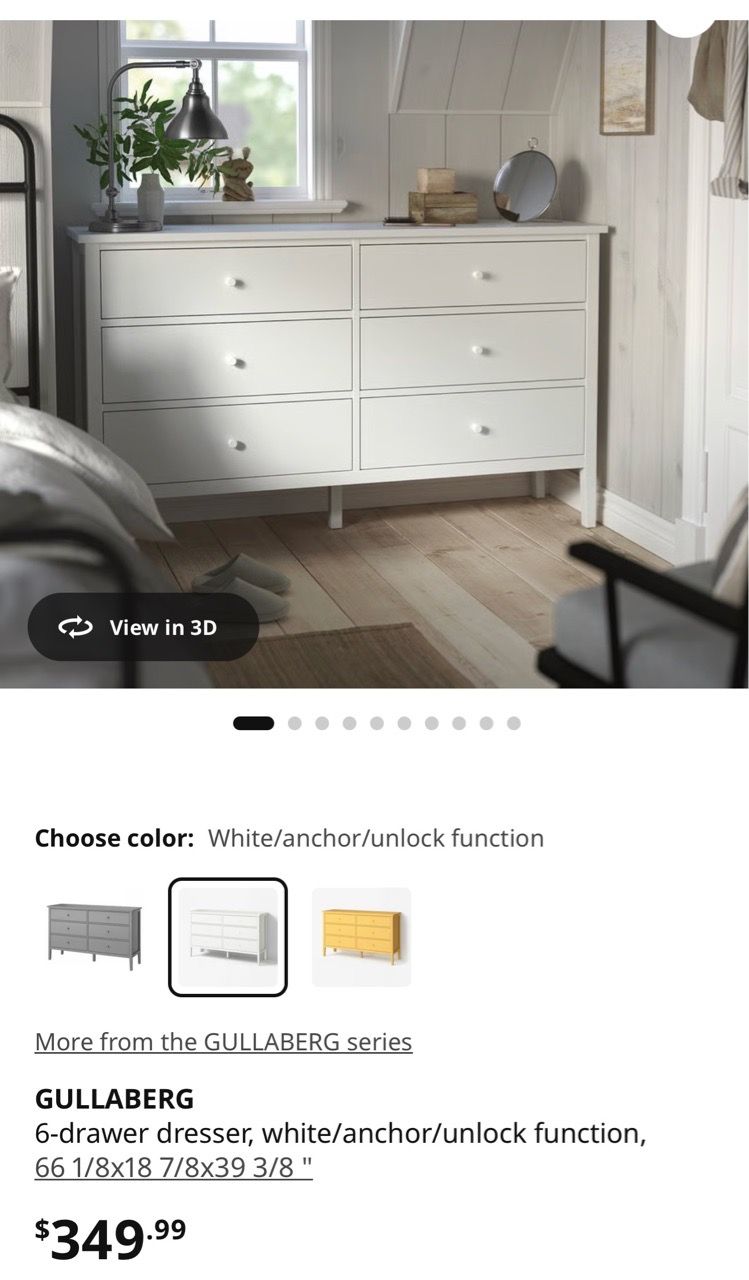Open the main dresser product photo
This screenshot has width=749, height=1280.
374,354
